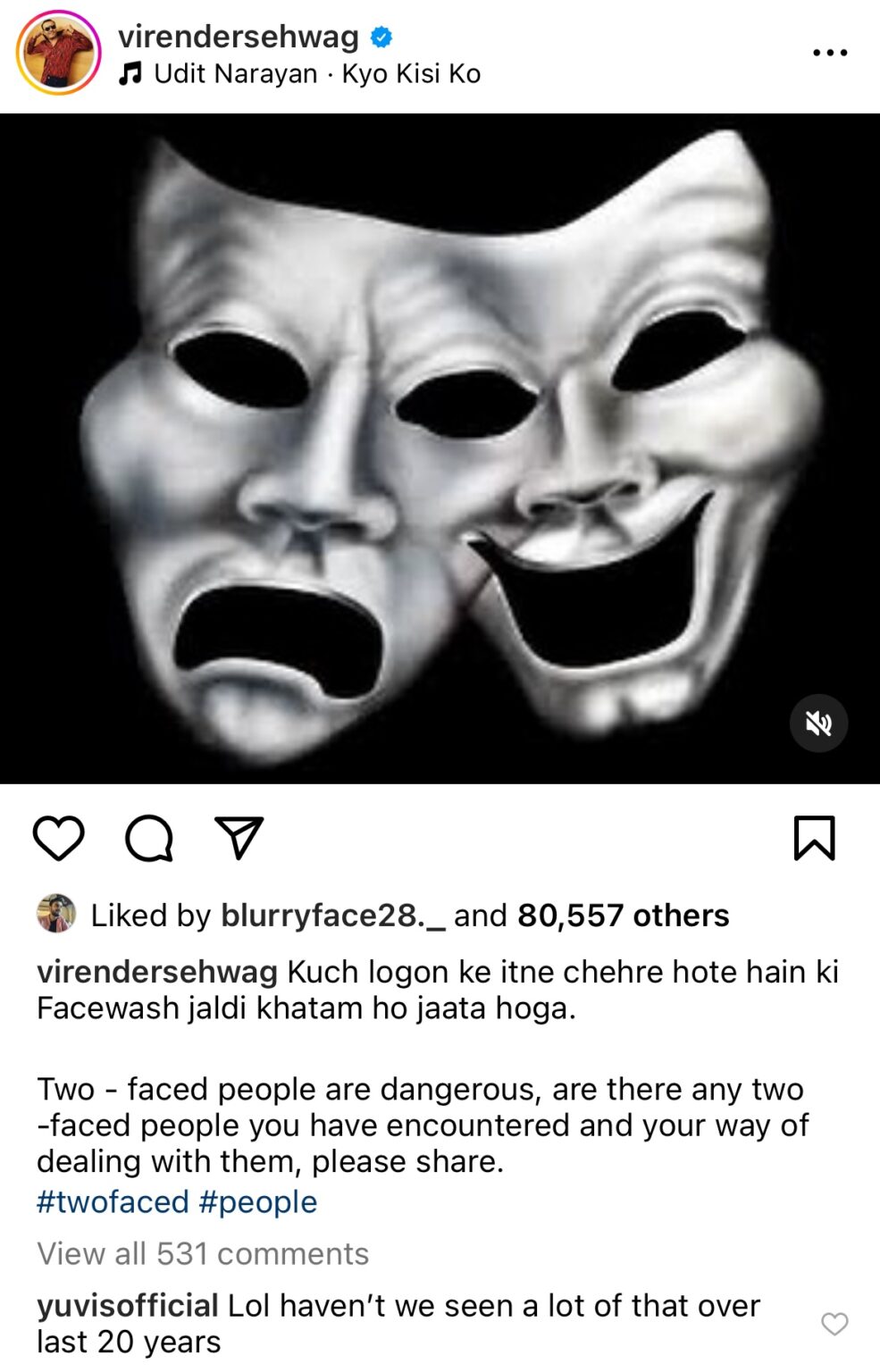Open virendersehwag's profile picture story
880x1372 pixels.
[x=58, y=54]
